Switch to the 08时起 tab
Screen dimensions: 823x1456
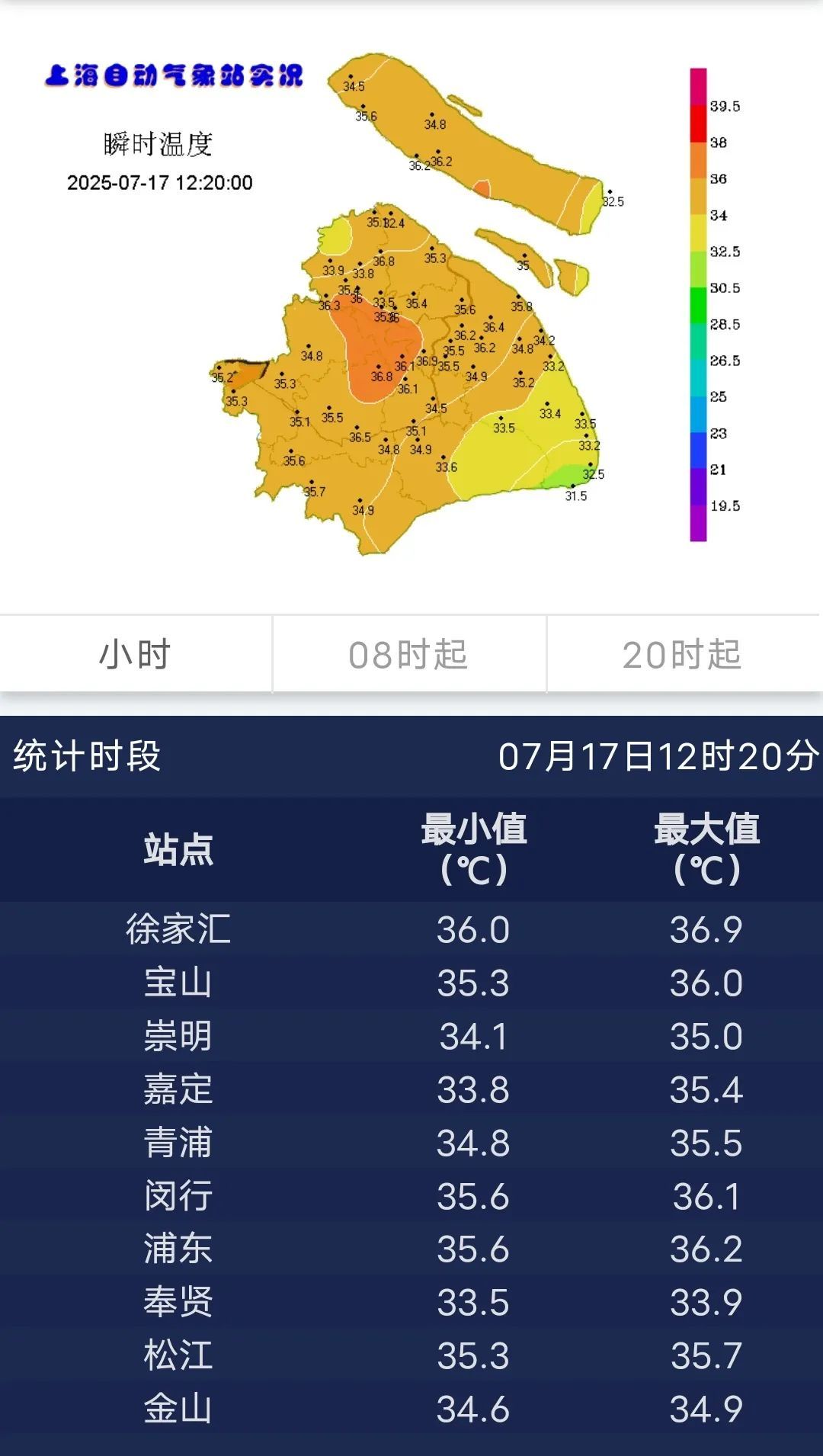(x=409, y=655)
